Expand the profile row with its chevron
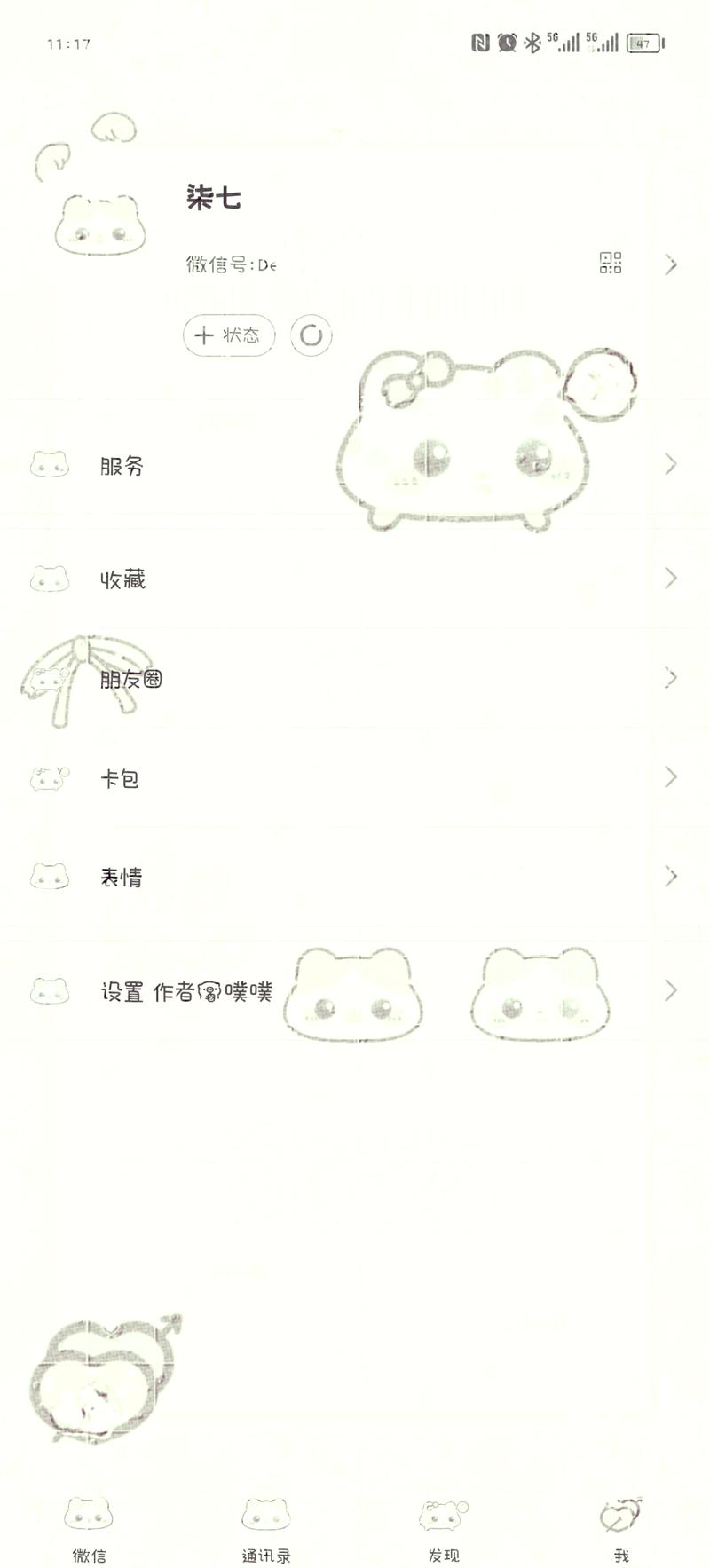 tap(672, 264)
